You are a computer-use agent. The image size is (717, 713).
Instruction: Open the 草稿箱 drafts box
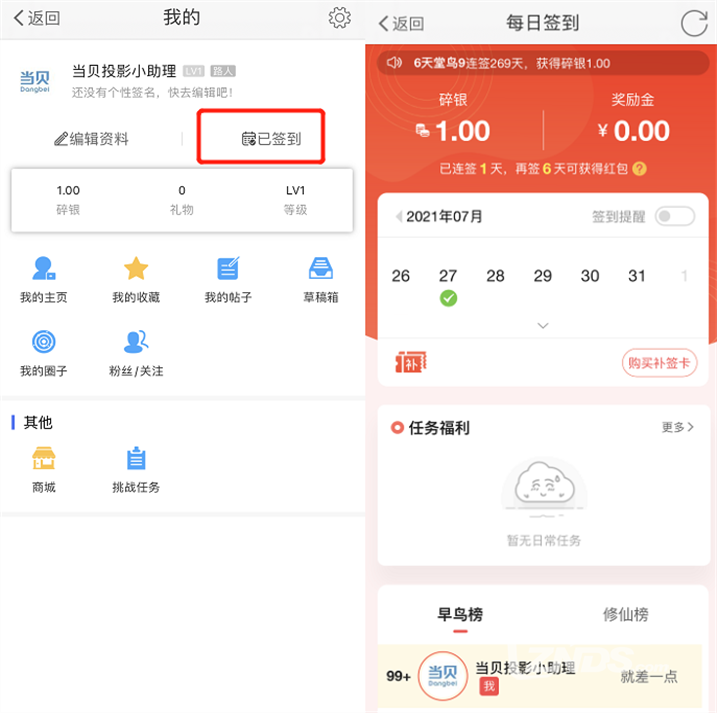tap(321, 279)
